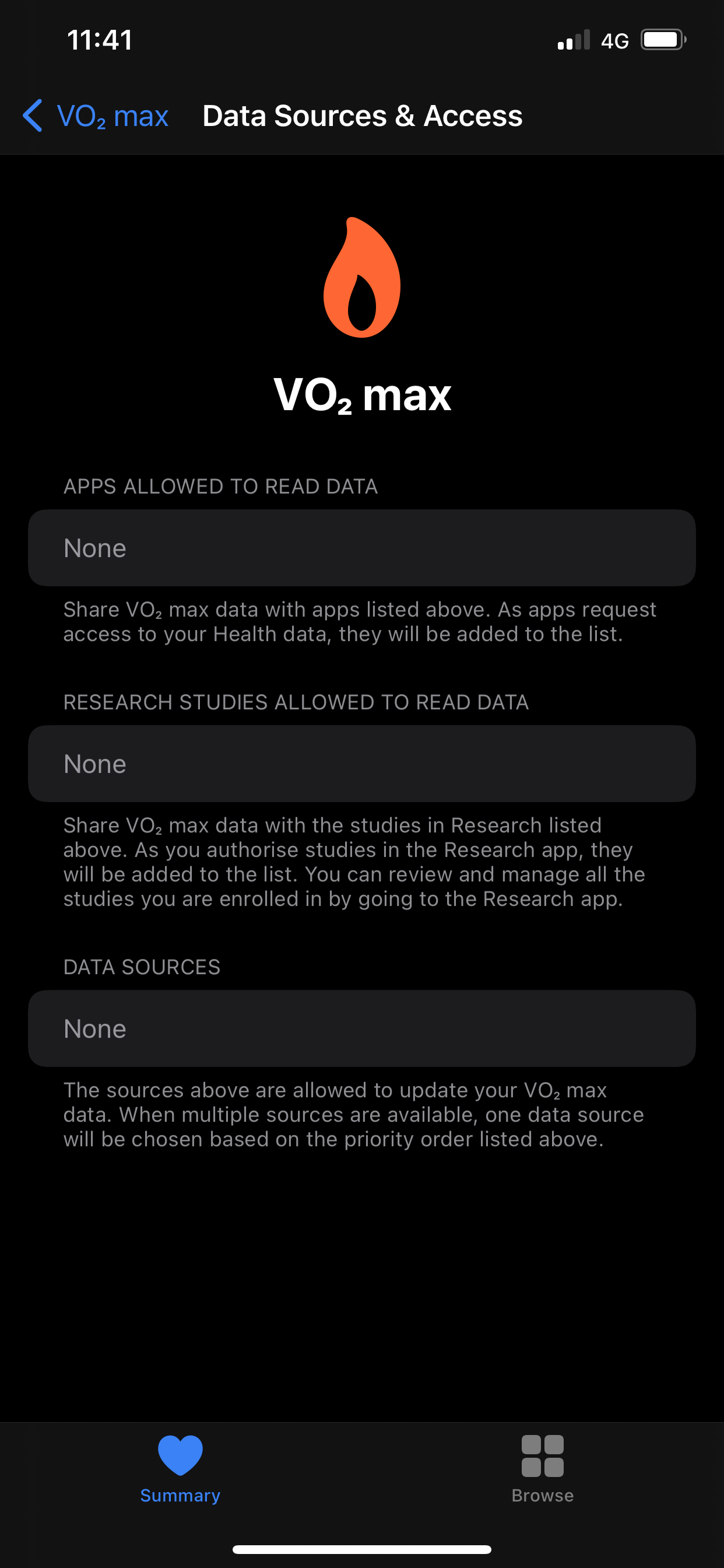Open the Browse tab
This screenshot has height=1568, width=724.
coord(543,1469)
